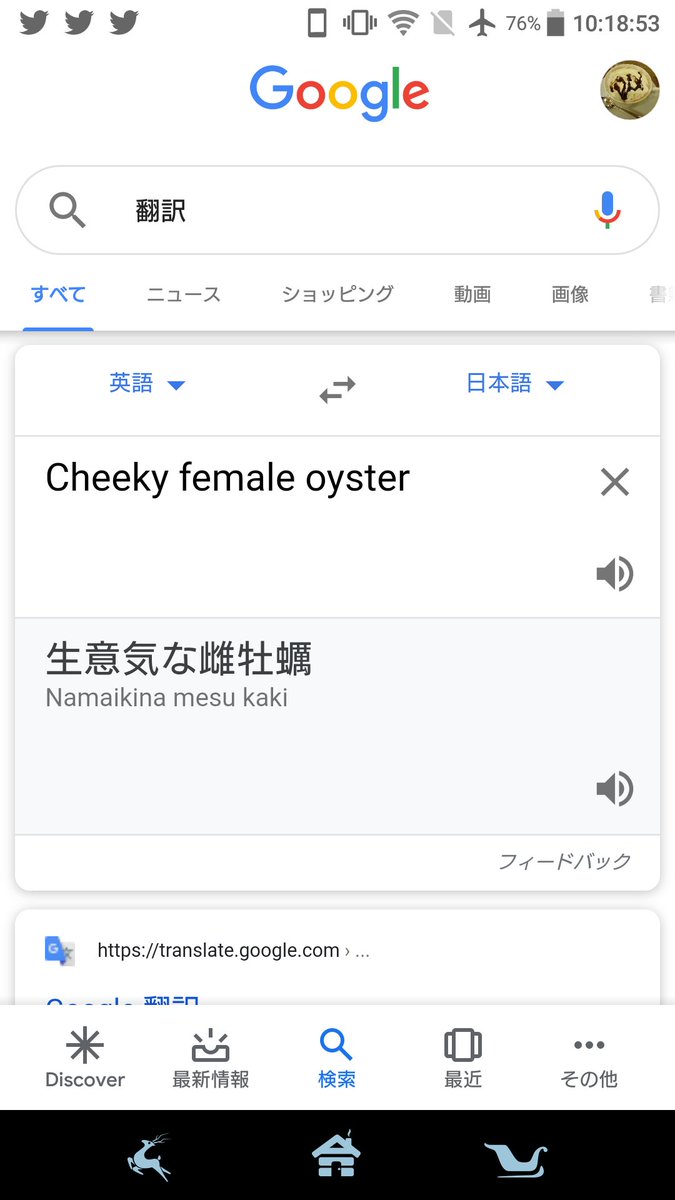
Task: Open the 日本語 target language dropdown
Action: click(x=514, y=384)
